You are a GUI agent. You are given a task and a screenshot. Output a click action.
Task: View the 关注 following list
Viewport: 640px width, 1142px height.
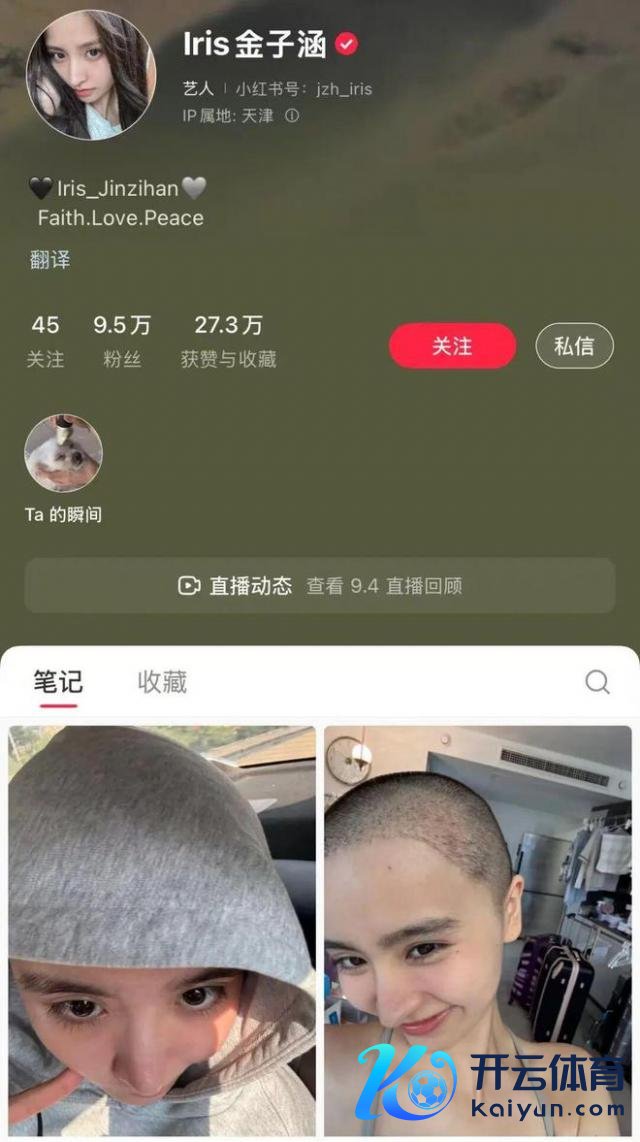(45, 341)
